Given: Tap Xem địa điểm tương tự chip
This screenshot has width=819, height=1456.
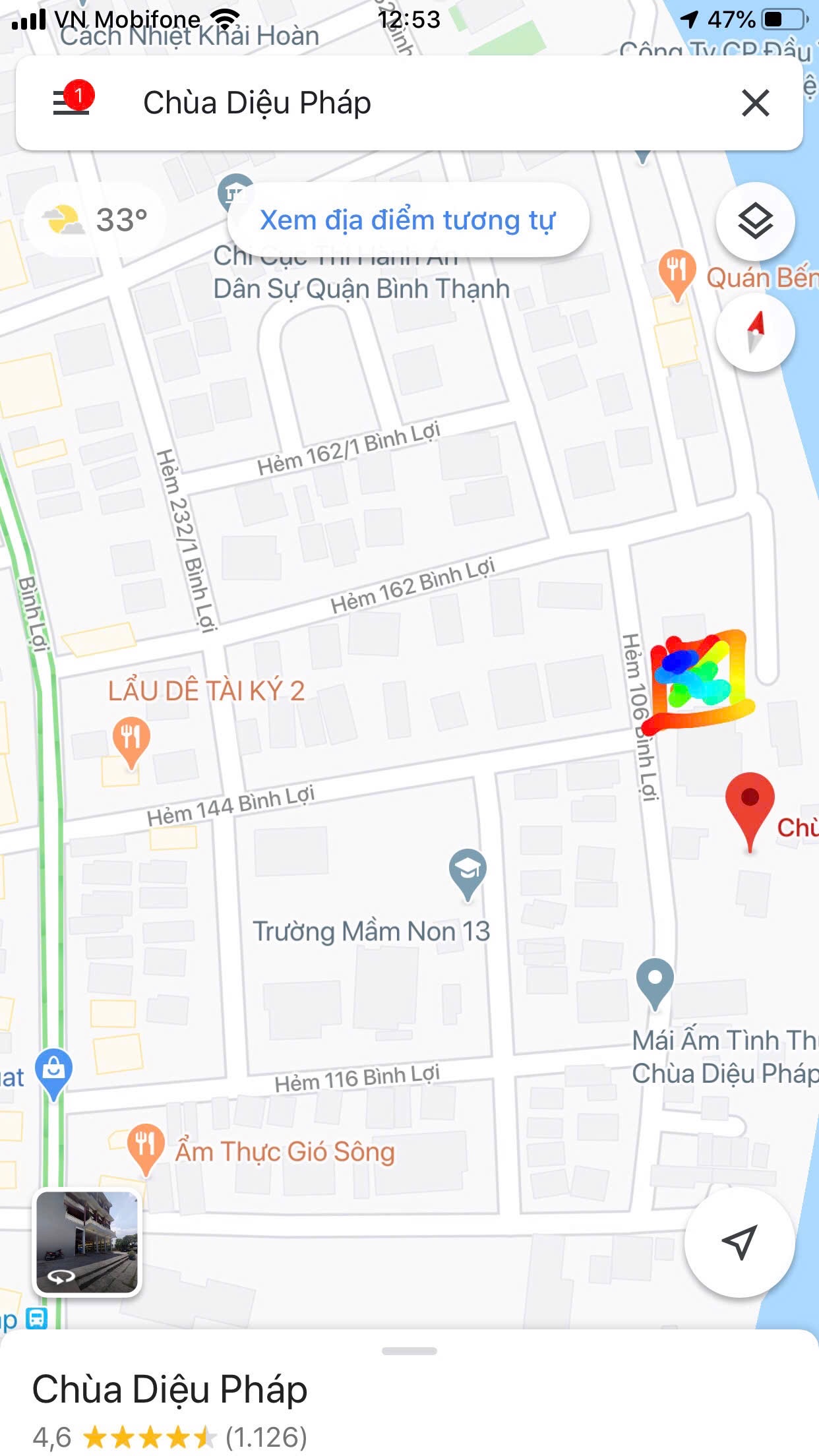Looking at the screenshot, I should pos(408,220).
